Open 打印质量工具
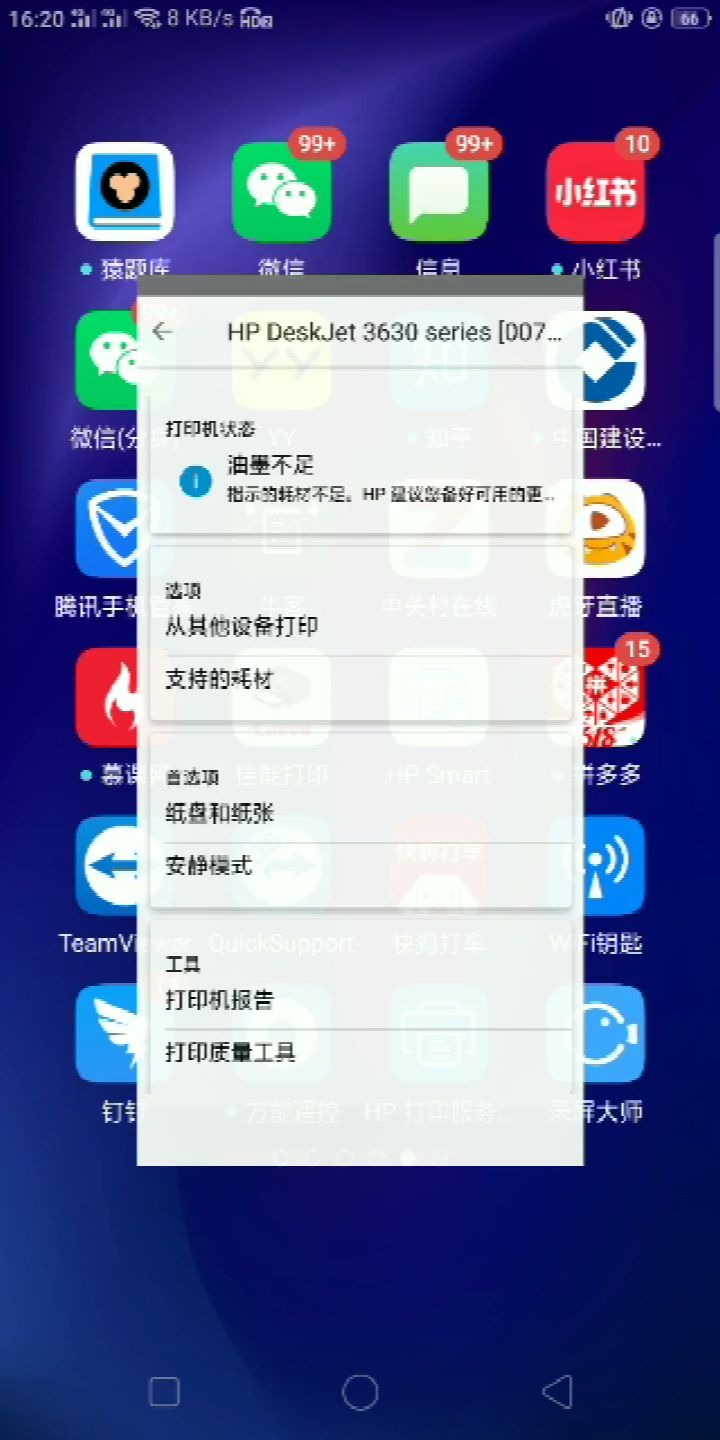 pos(360,1053)
